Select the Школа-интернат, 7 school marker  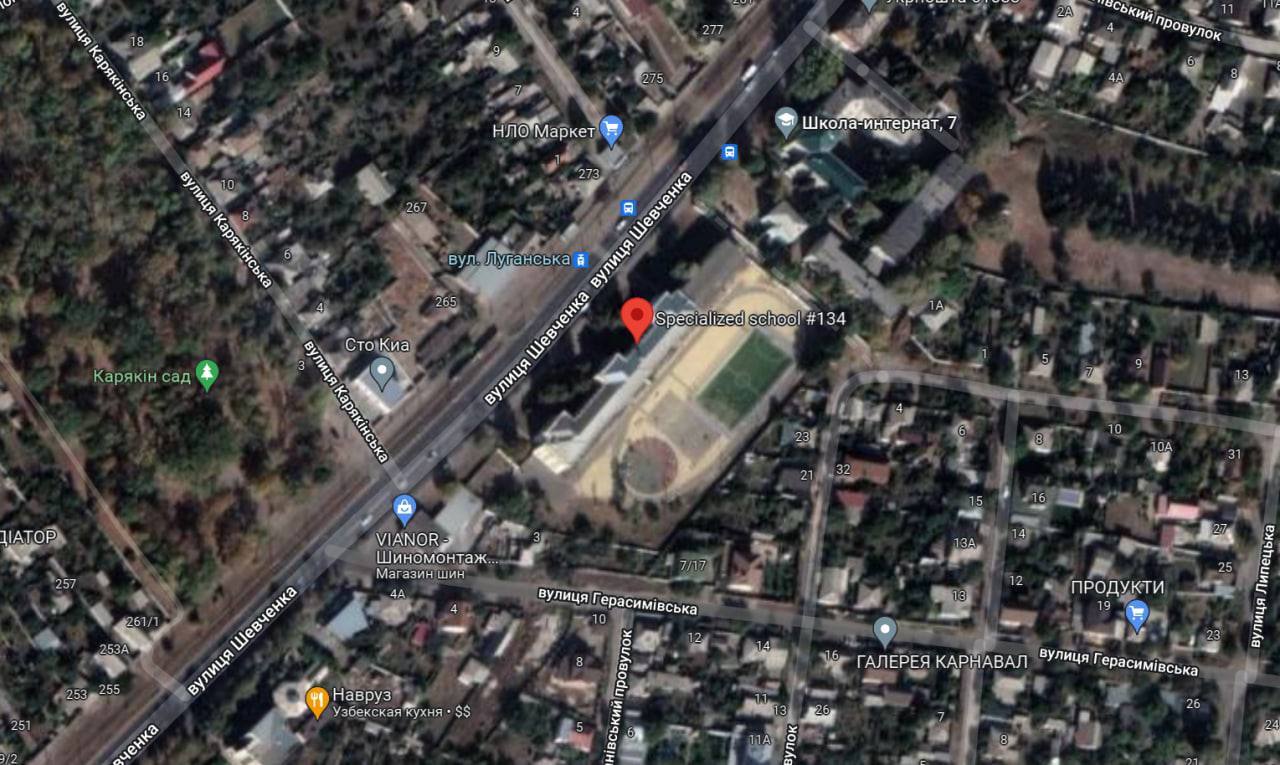click(x=786, y=122)
